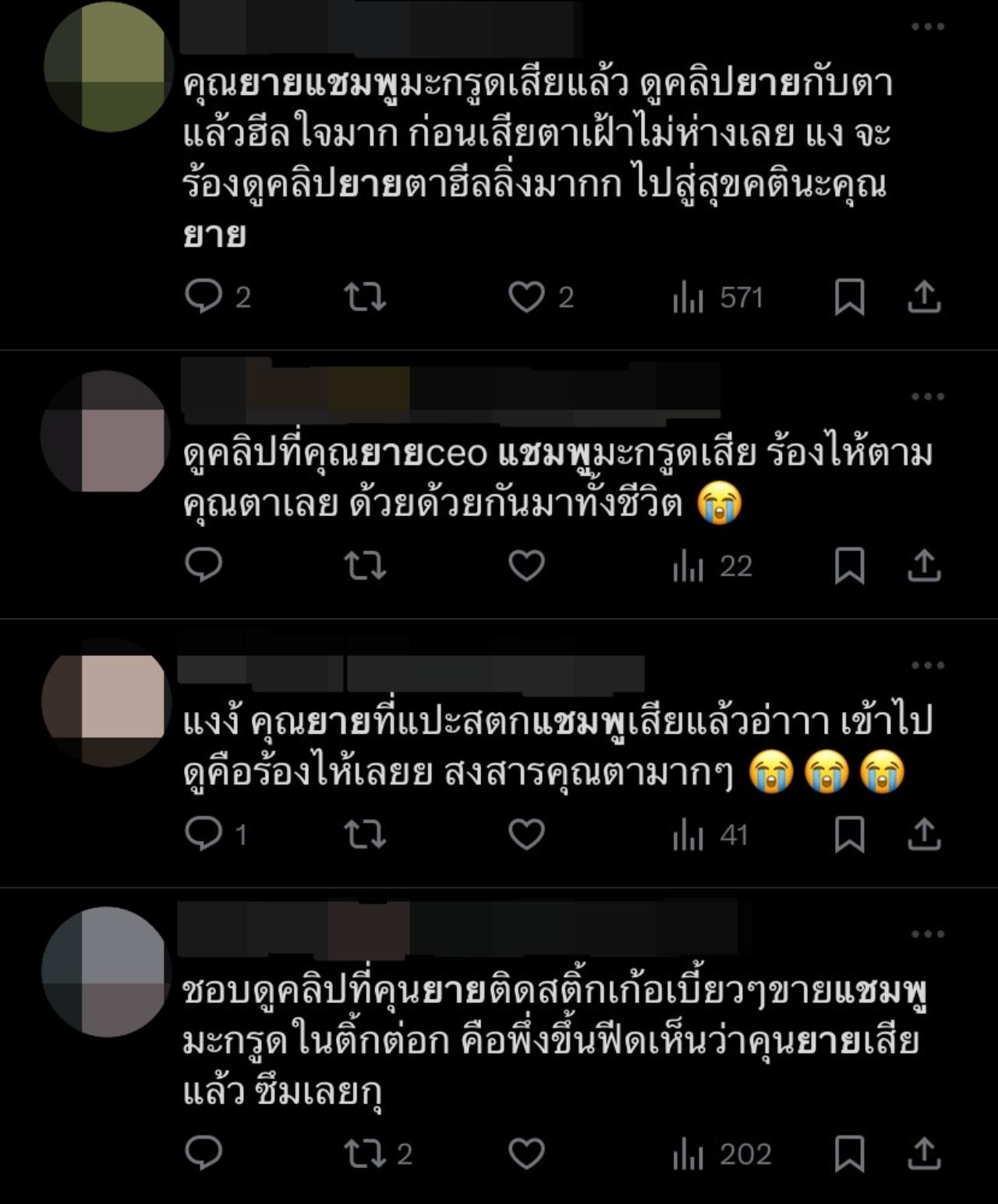Like the tweet with 202 views

coord(526,1154)
